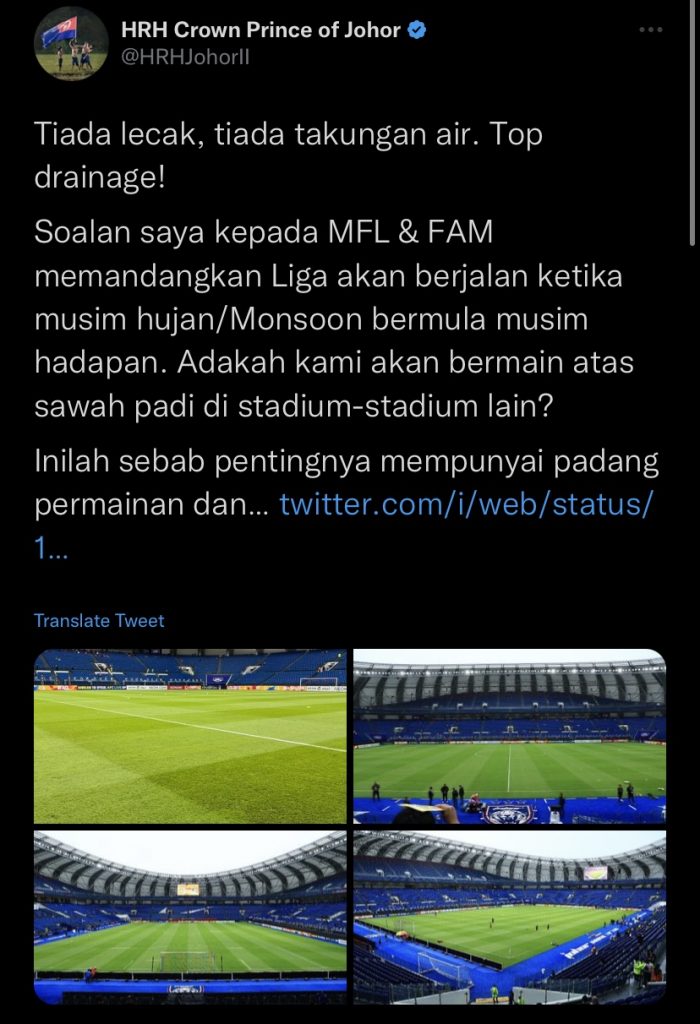700x1024 pixels.
Task: Open the photo taken from behind the goal
Action: (190, 916)
